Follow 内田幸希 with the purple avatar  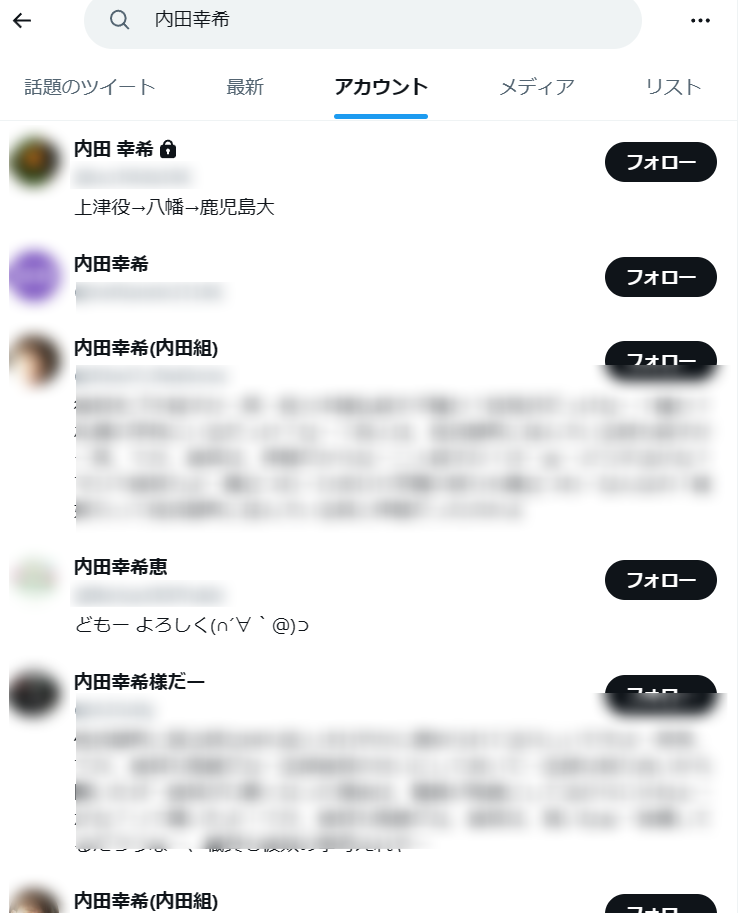pos(660,277)
